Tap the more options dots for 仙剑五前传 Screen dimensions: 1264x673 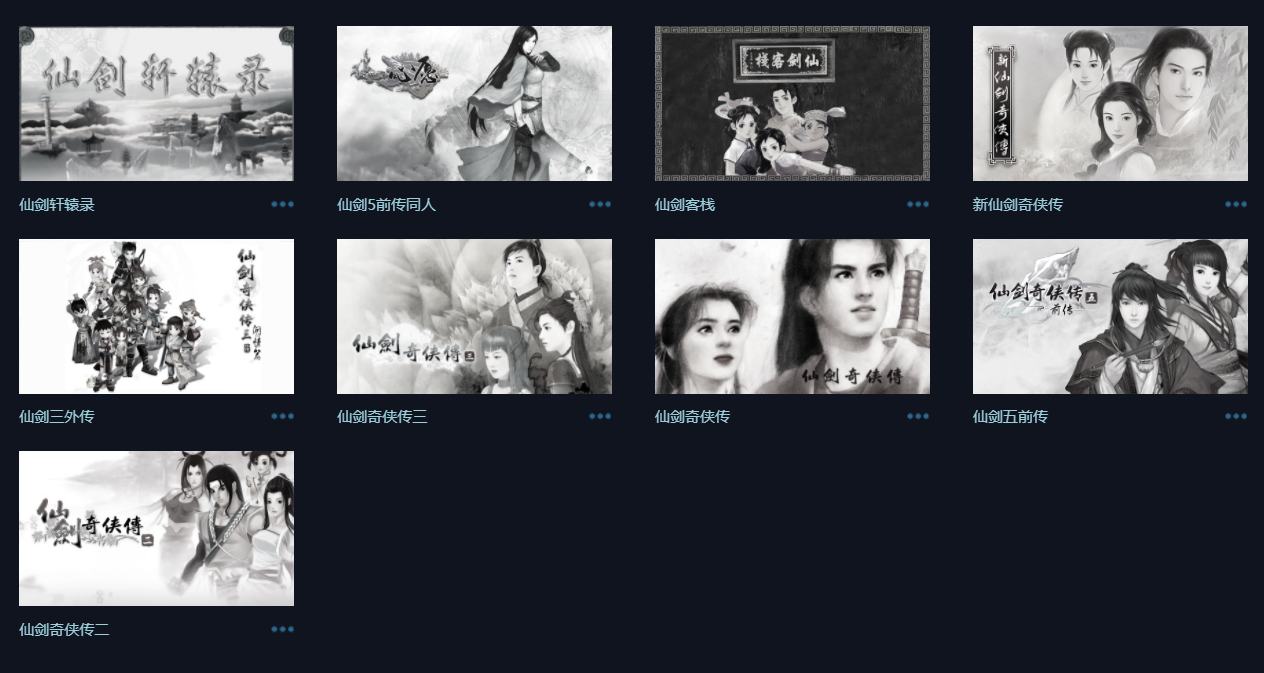(1236, 416)
